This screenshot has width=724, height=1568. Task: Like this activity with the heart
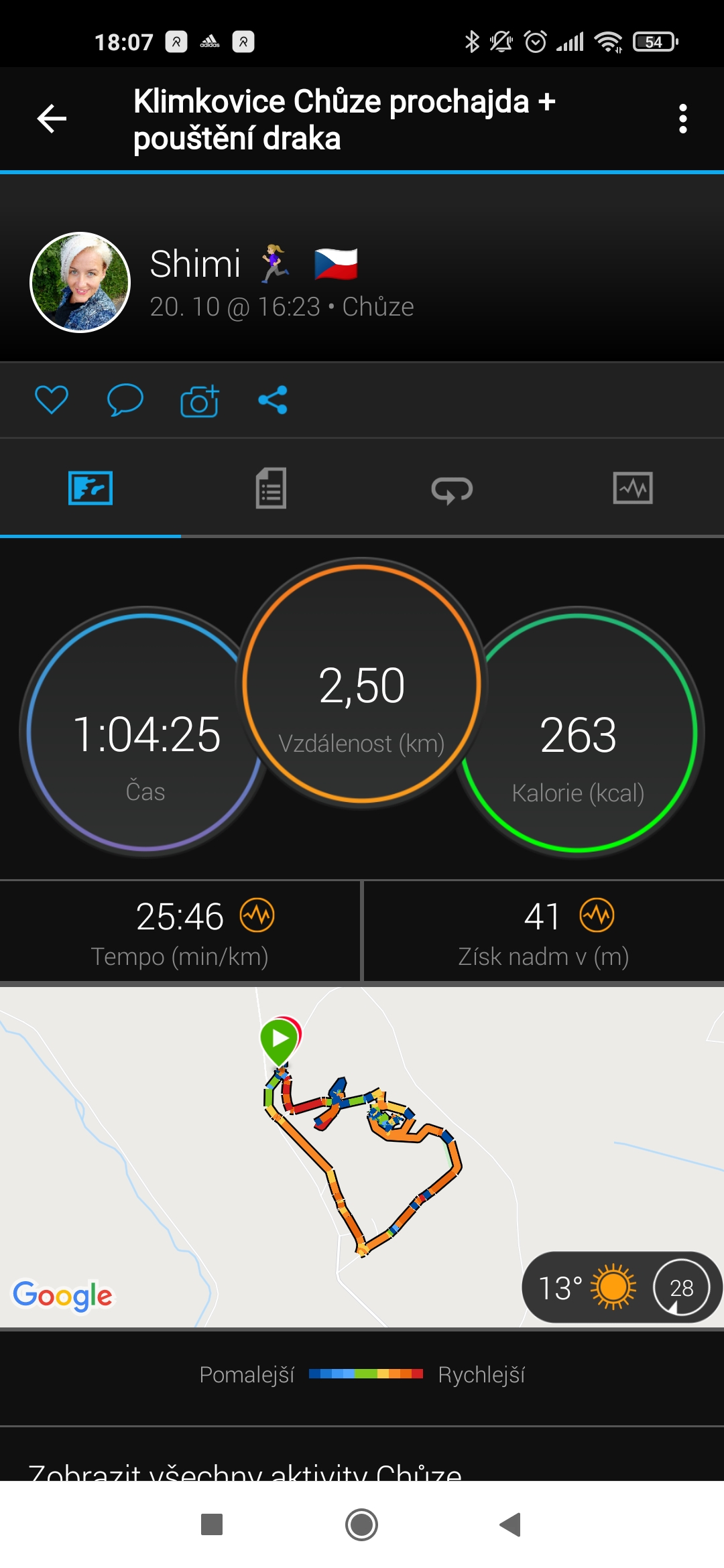(x=52, y=400)
